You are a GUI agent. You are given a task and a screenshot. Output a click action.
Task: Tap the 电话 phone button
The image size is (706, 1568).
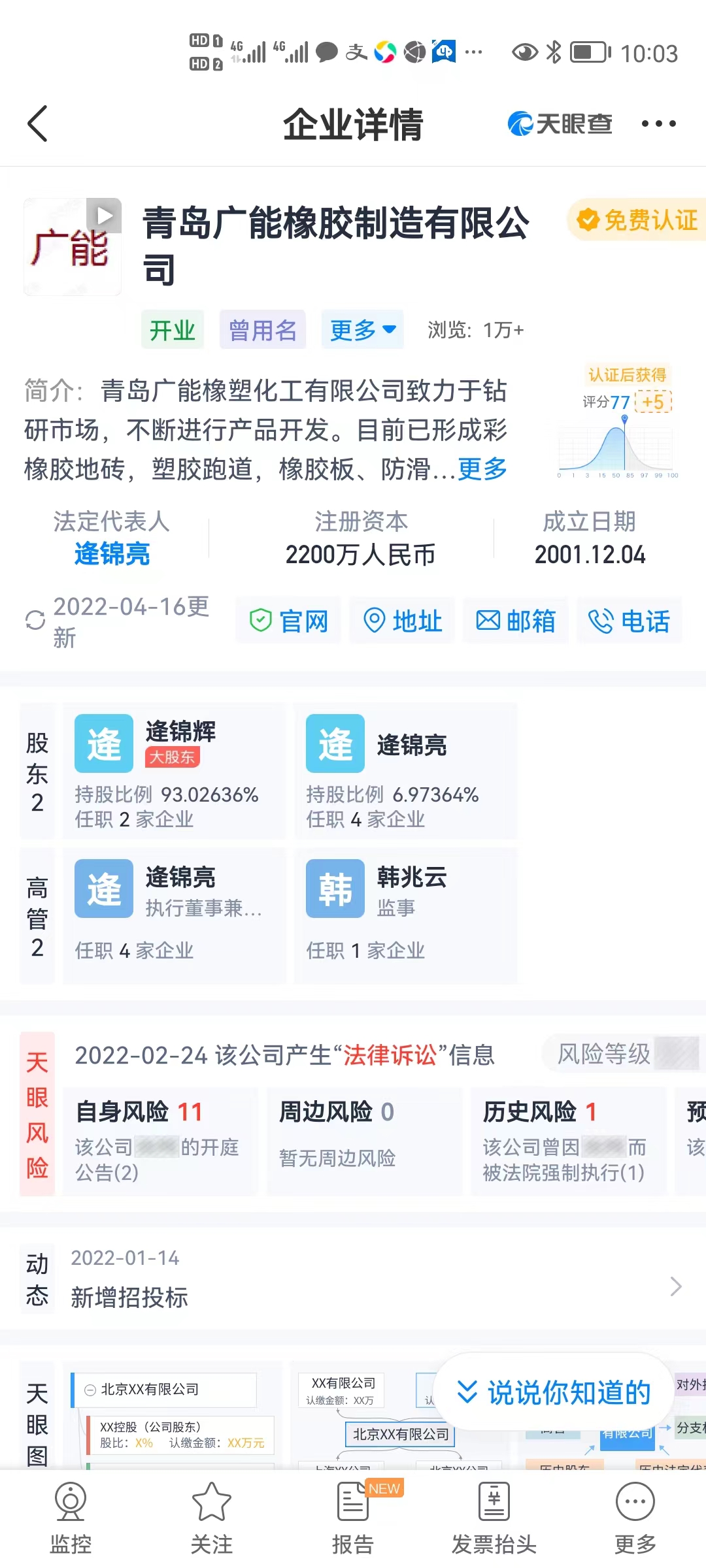[630, 621]
